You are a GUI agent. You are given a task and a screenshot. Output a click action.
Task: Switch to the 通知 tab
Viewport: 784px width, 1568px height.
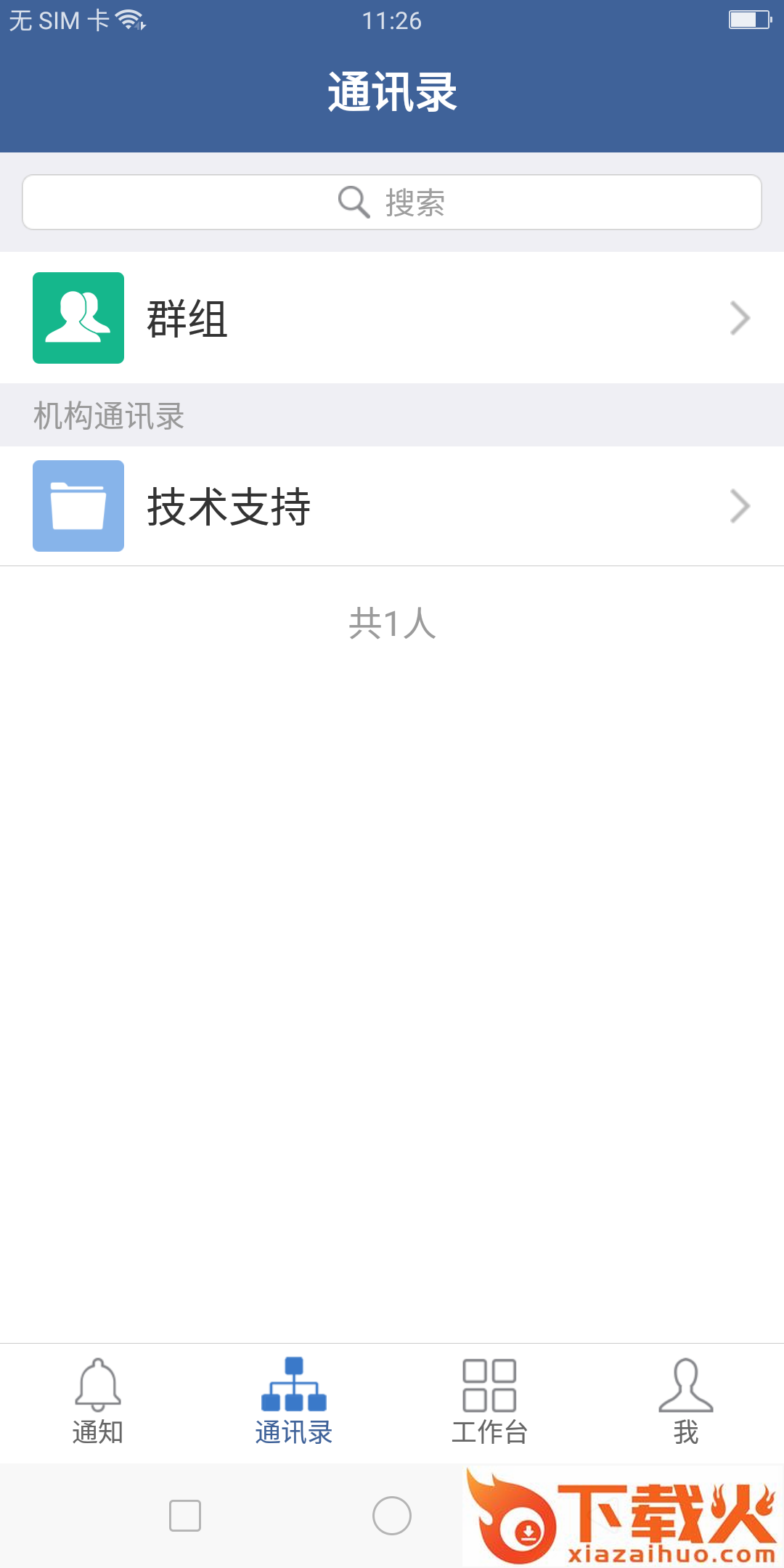point(98,1402)
